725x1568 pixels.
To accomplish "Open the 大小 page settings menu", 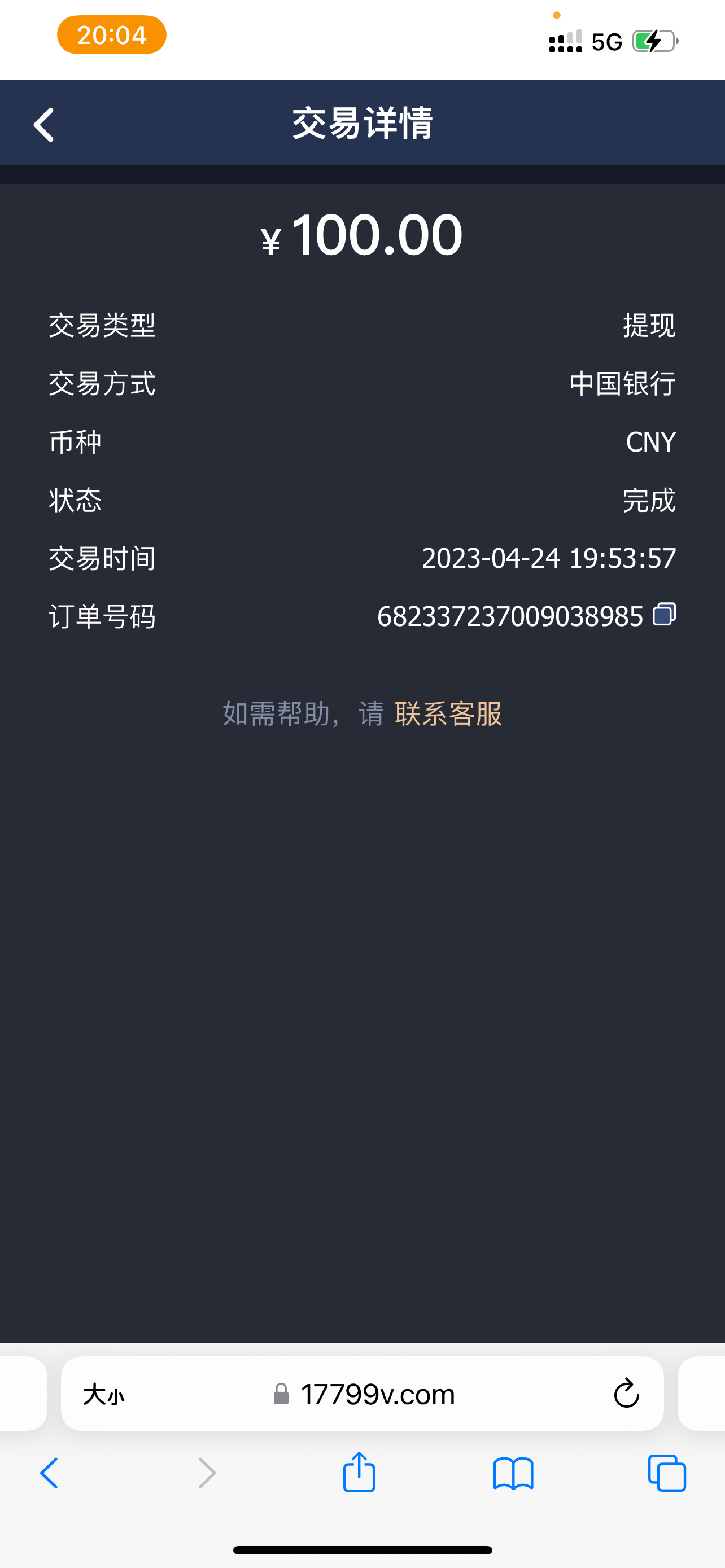I will tap(104, 1394).
